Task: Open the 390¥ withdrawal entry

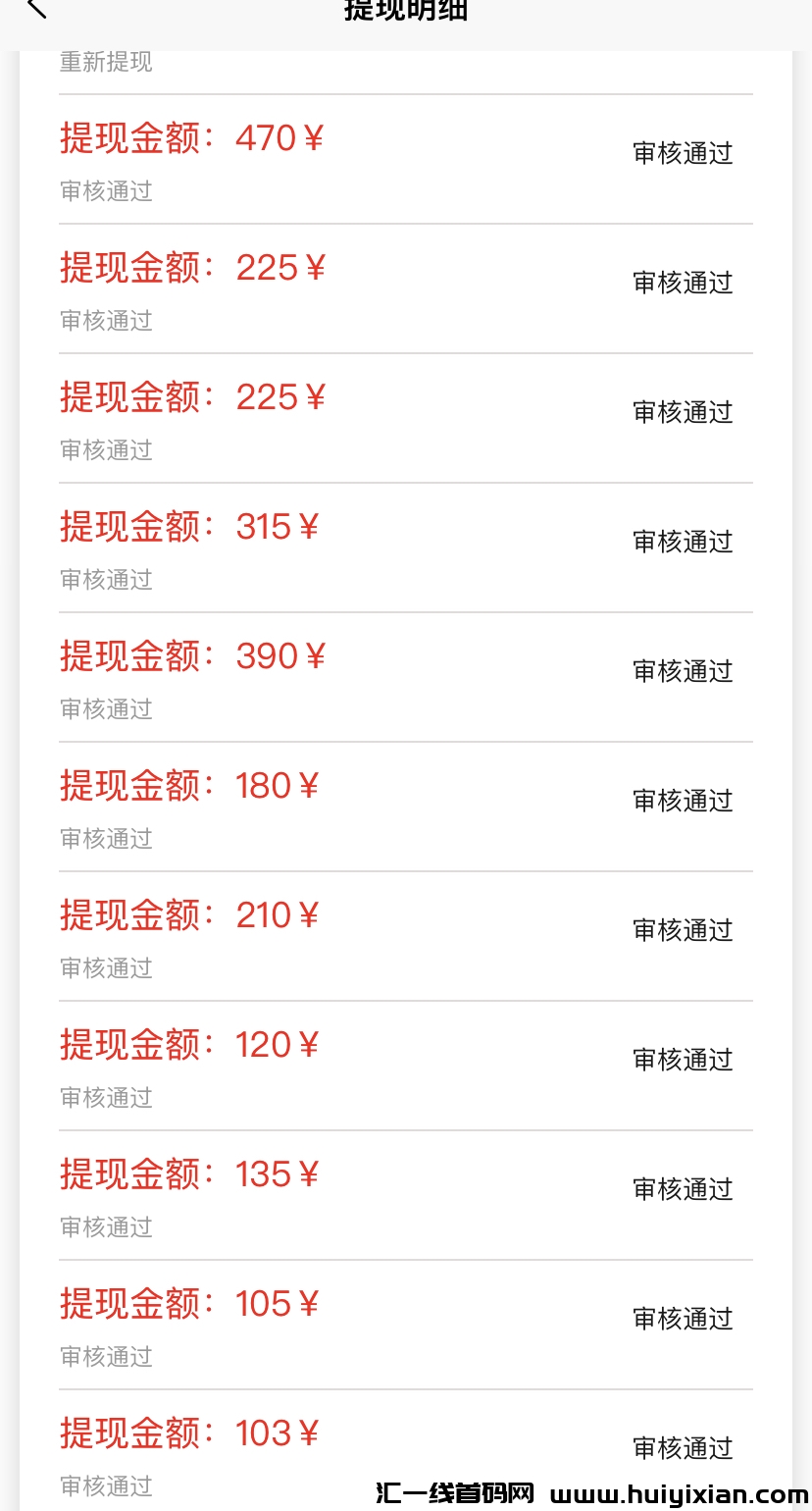Action: 192,655
